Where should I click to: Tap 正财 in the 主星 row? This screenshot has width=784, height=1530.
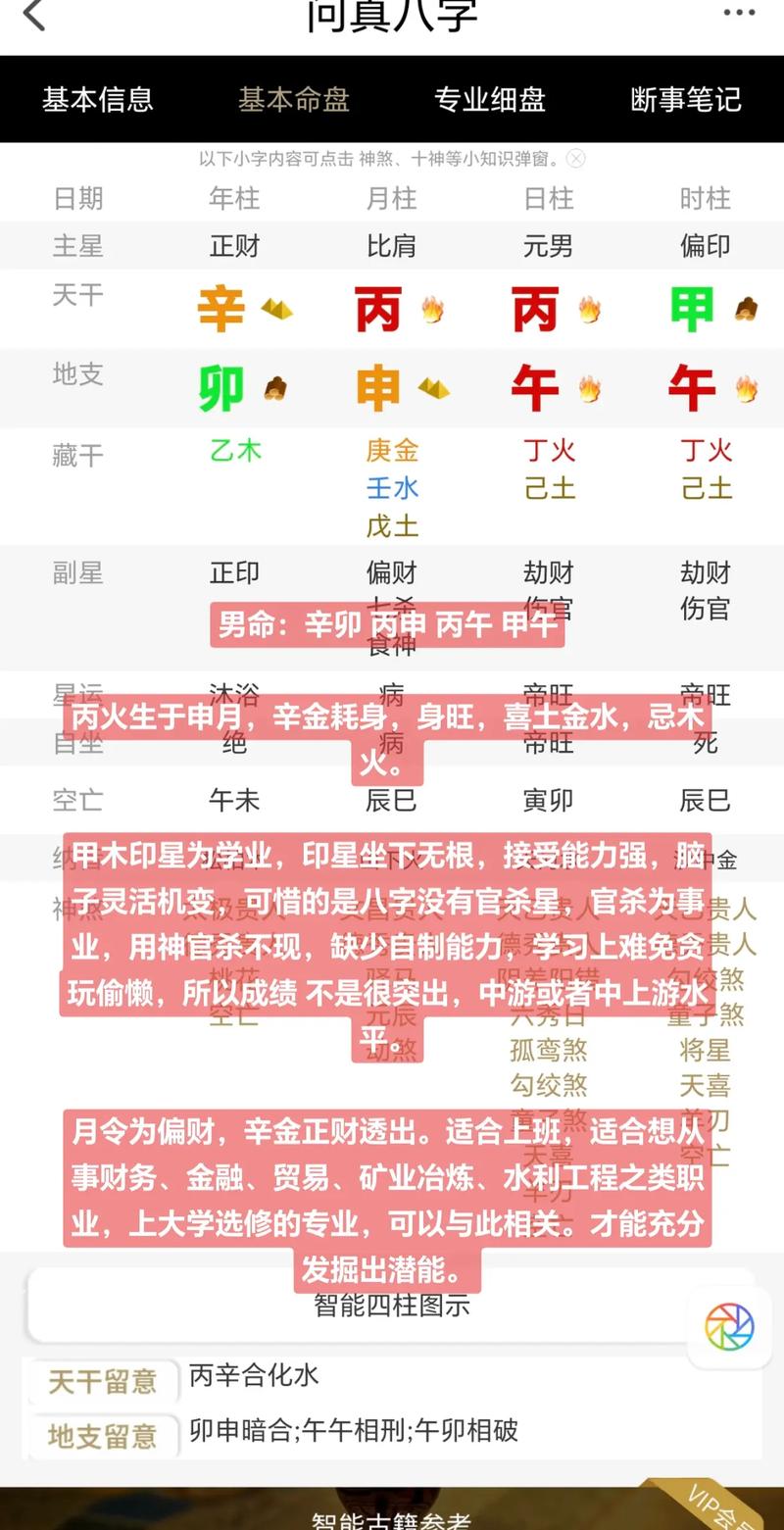[234, 245]
